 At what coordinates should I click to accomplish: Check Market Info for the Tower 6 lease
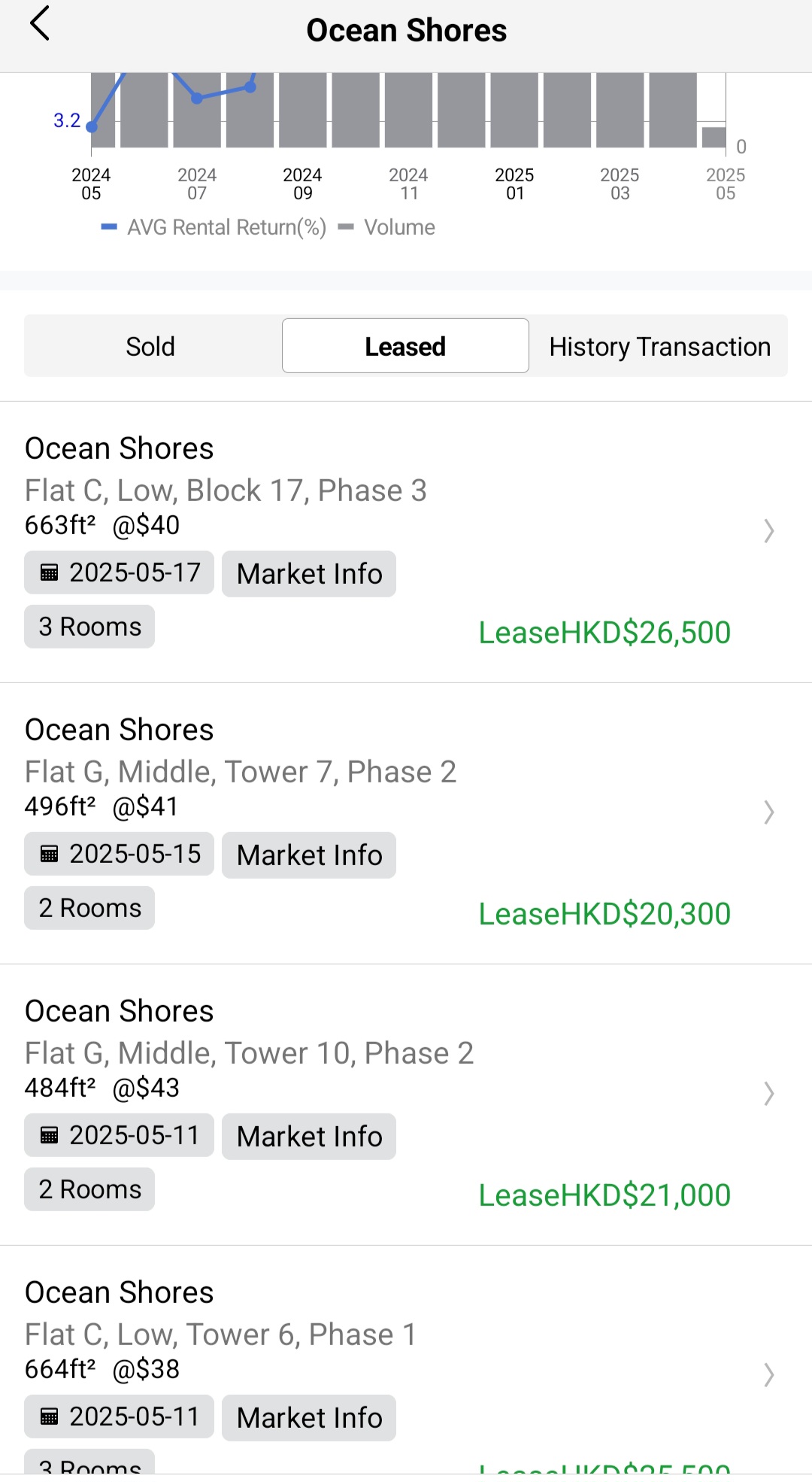309,1418
